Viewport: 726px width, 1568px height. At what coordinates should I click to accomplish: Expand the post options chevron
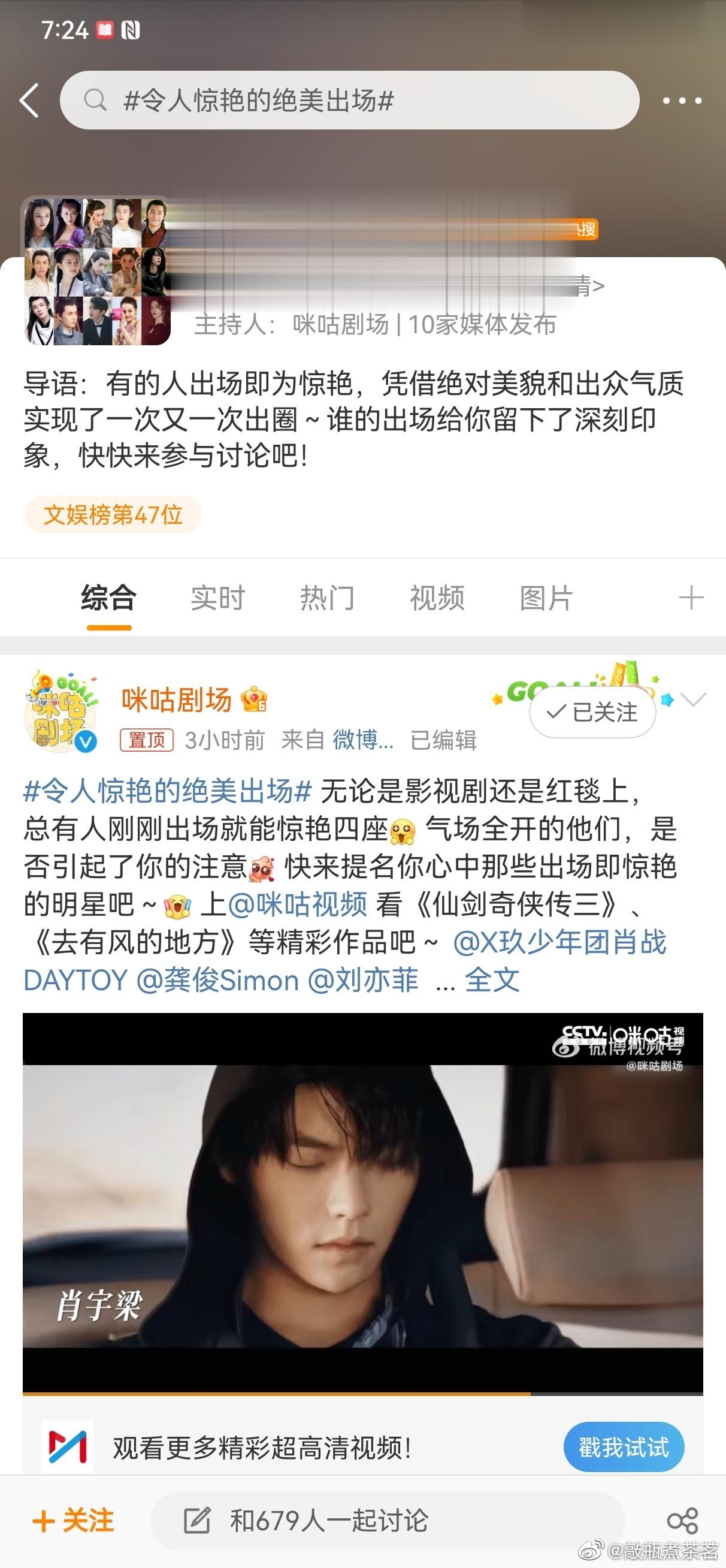pos(693,700)
